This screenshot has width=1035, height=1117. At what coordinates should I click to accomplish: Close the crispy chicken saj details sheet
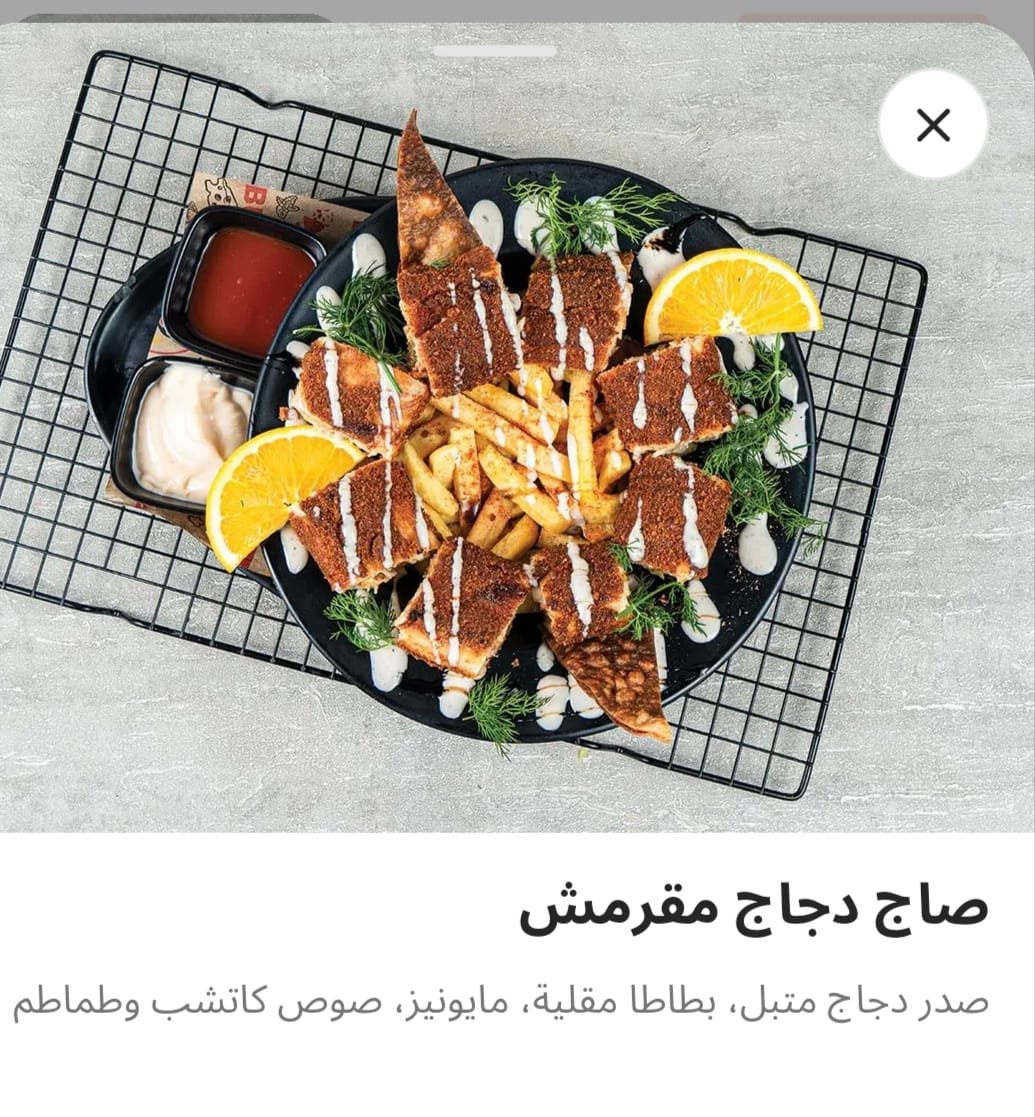pyautogui.click(x=933, y=125)
